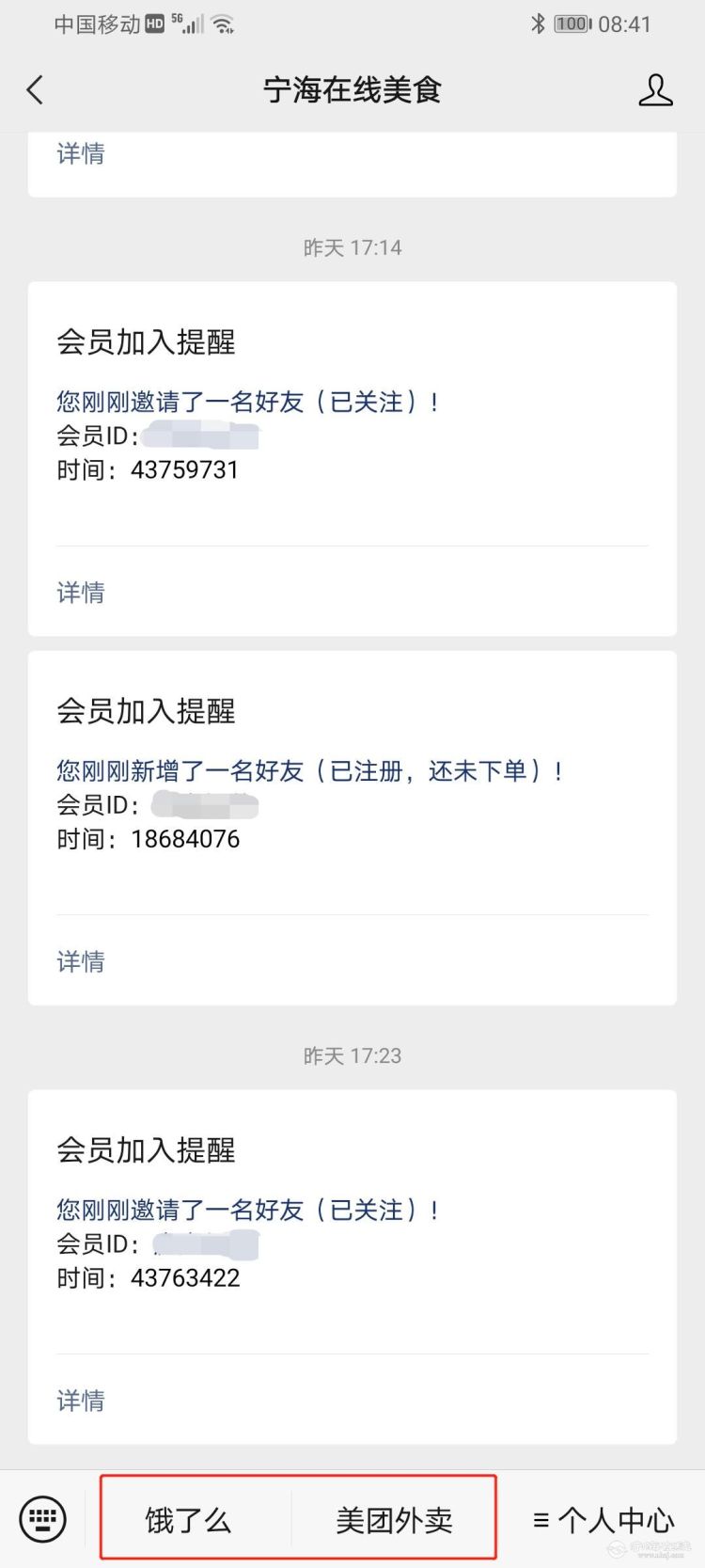Go back from 宁海在线美食 chat

point(36,90)
